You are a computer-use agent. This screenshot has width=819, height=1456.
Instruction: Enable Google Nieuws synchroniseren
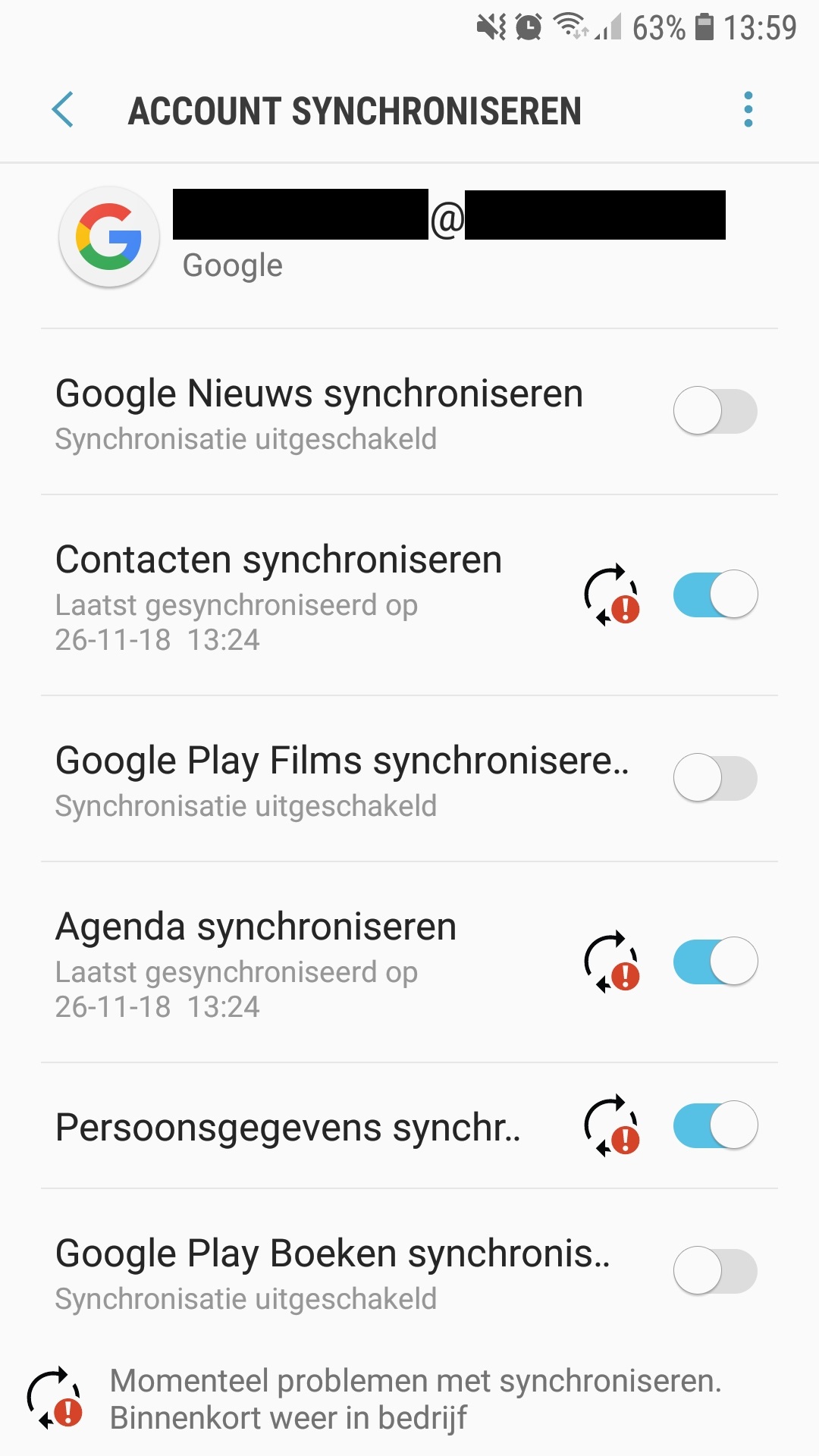715,411
